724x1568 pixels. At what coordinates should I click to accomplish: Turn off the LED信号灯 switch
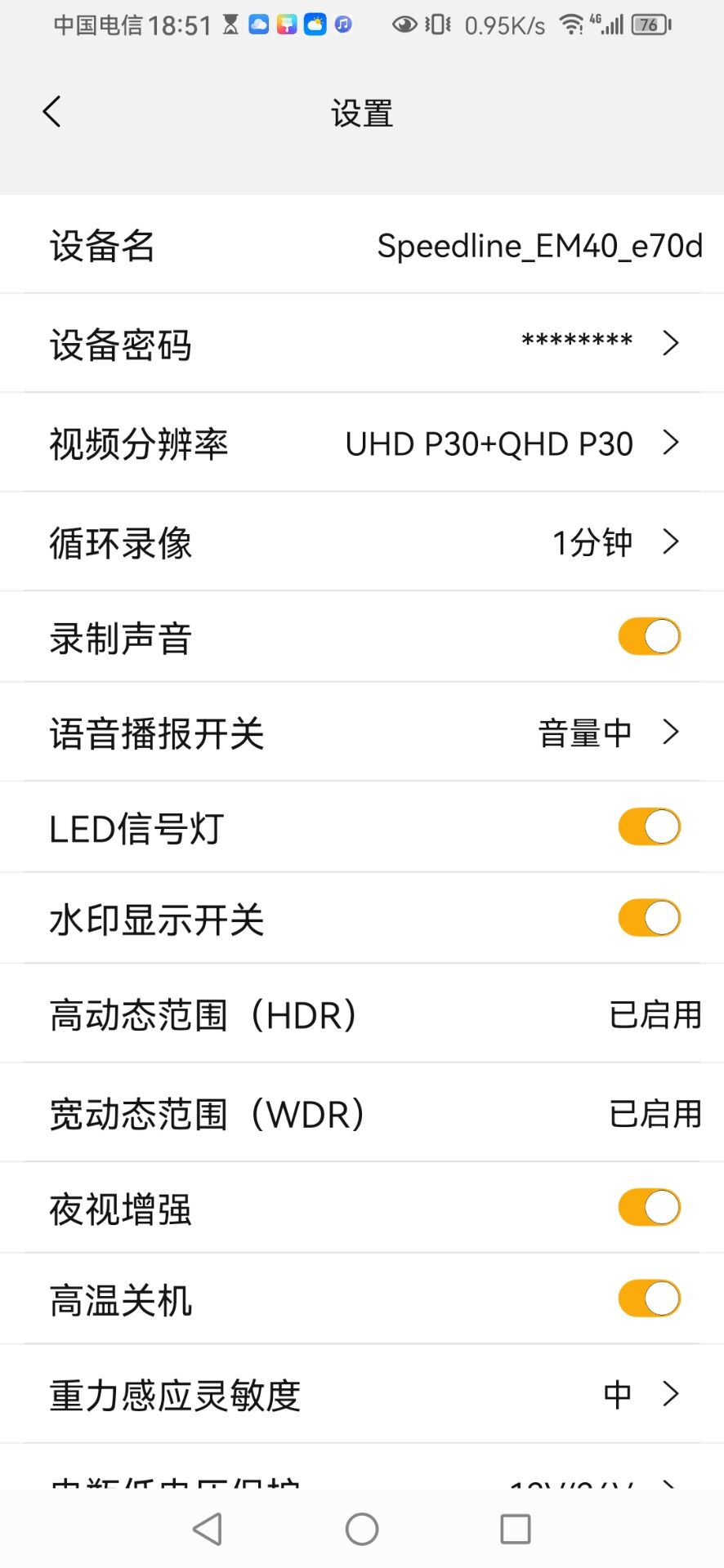648,826
